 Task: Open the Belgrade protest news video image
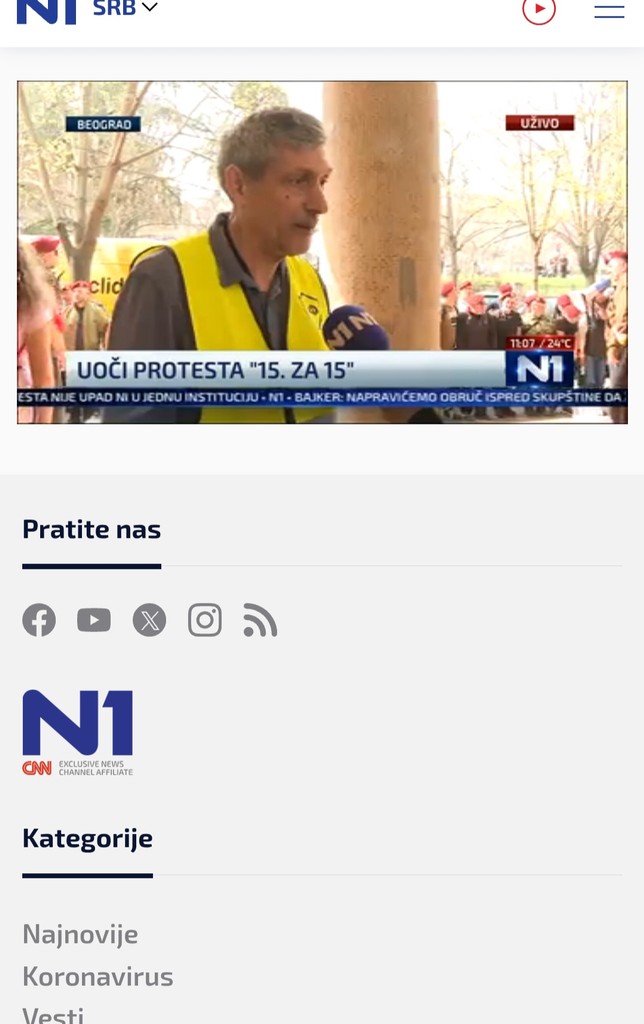tap(322, 252)
